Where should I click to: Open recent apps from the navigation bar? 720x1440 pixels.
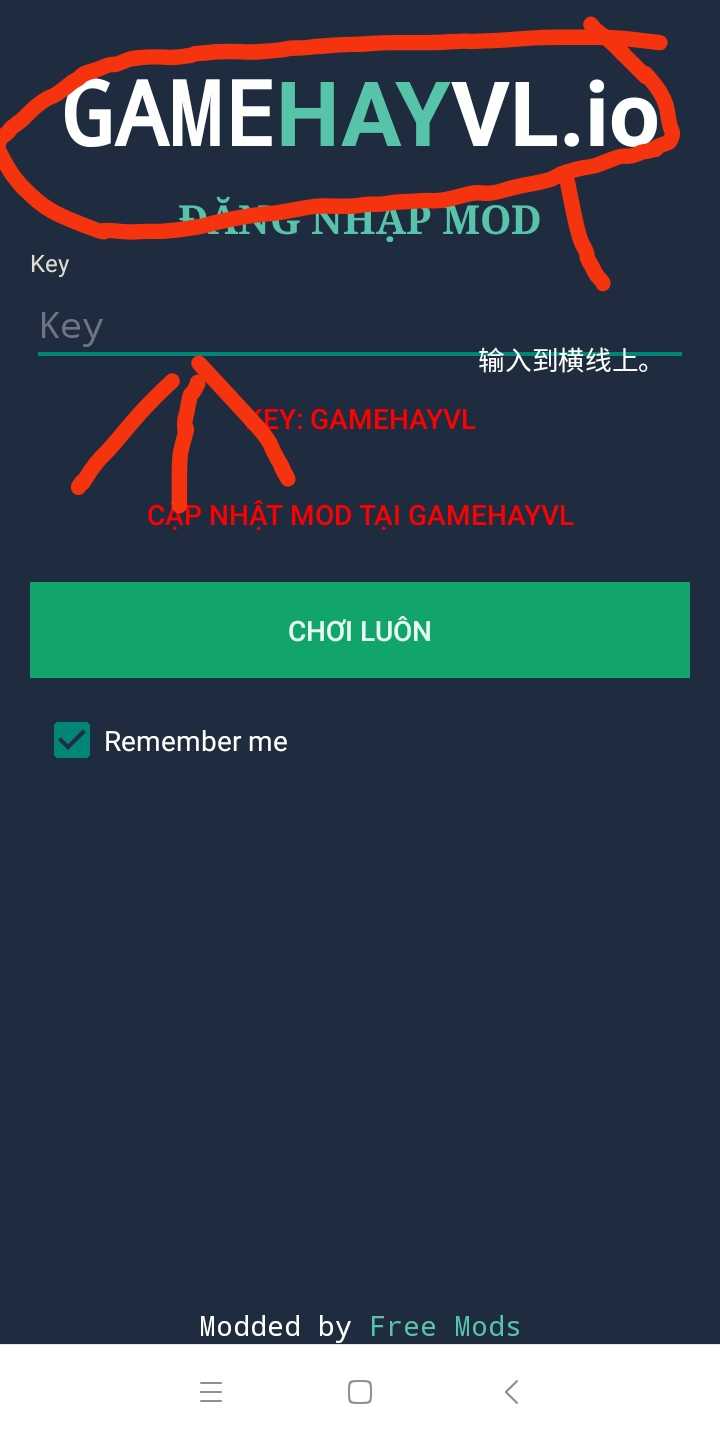tap(210, 1392)
